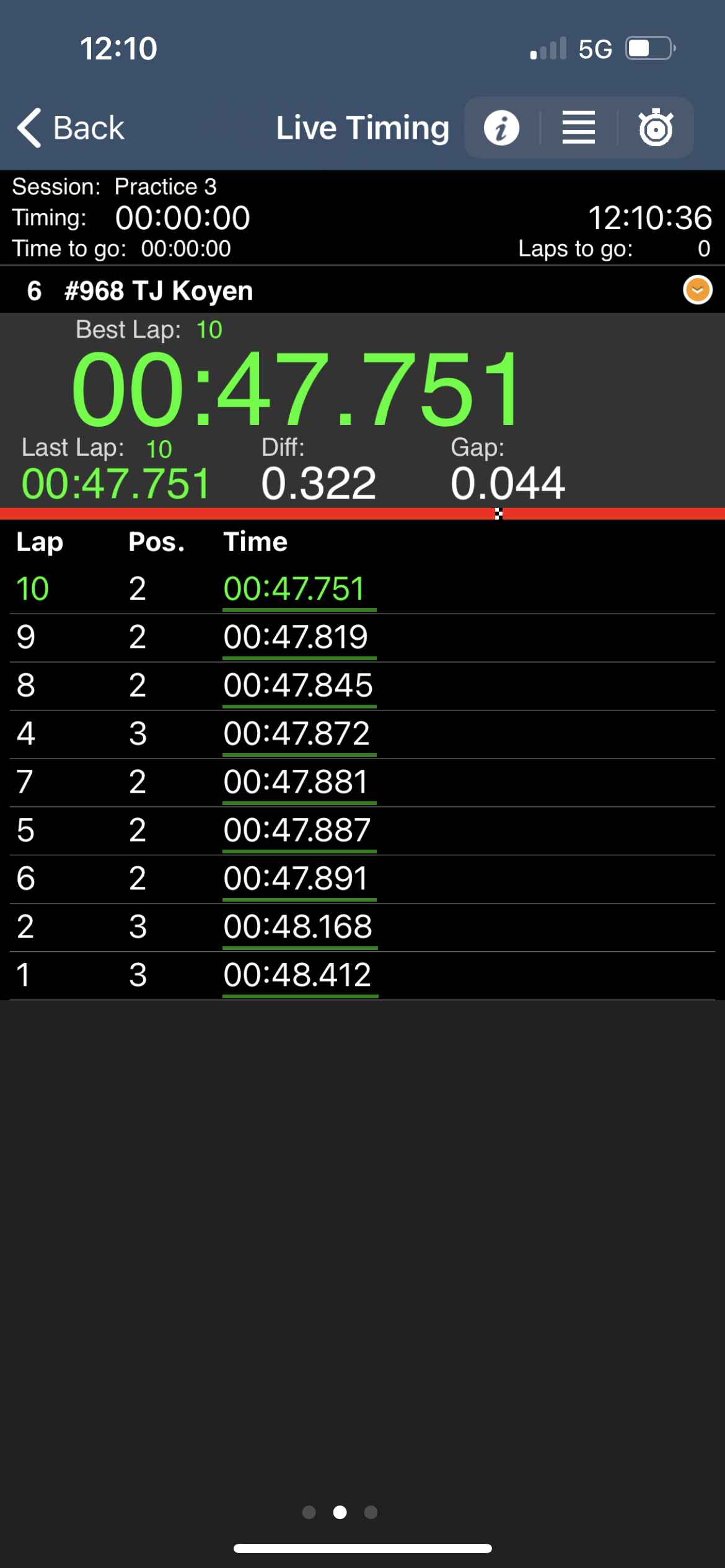Viewport: 725px width, 1568px height.
Task: Select the stopwatch view icon
Action: point(656,128)
